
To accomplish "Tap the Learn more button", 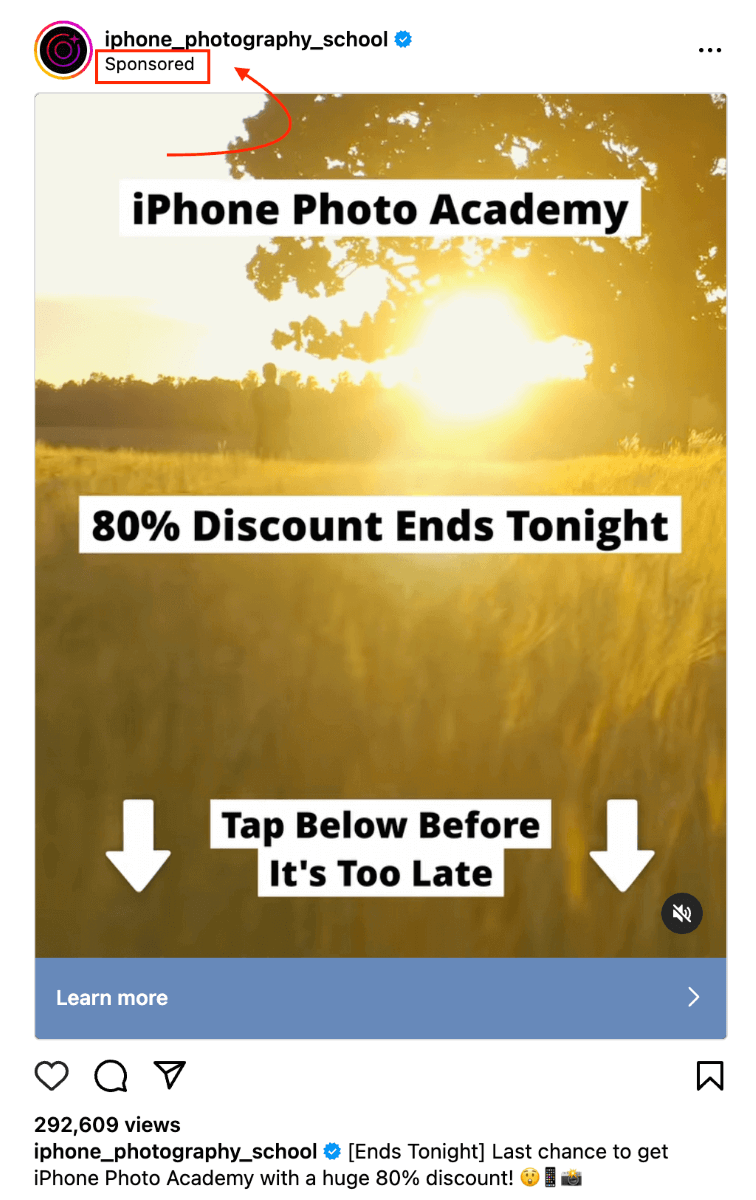I will pos(380,998).
